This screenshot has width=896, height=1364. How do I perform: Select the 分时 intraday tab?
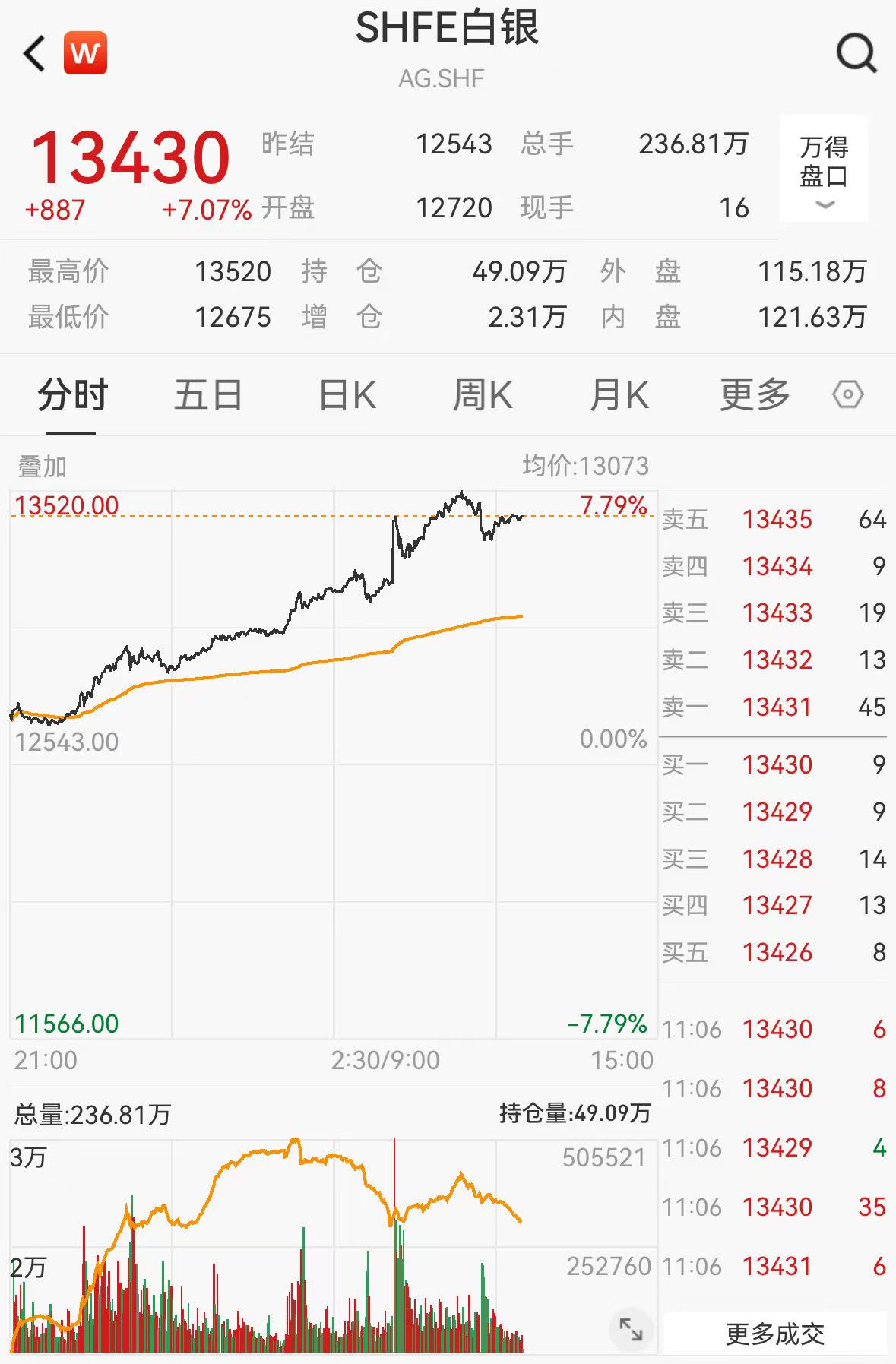(72, 396)
